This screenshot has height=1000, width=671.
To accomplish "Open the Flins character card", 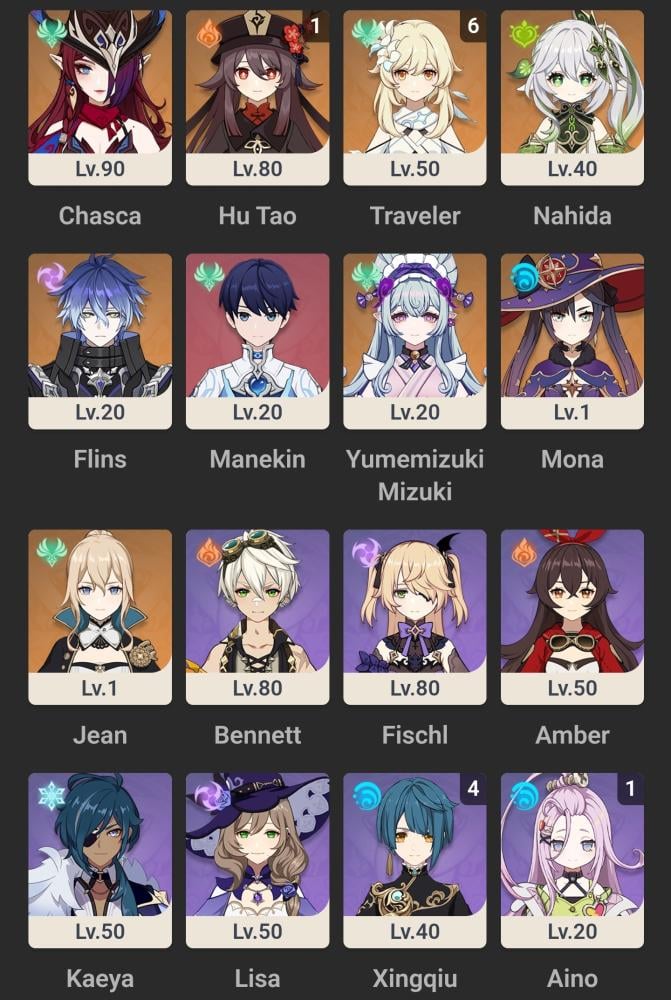I will click(100, 340).
